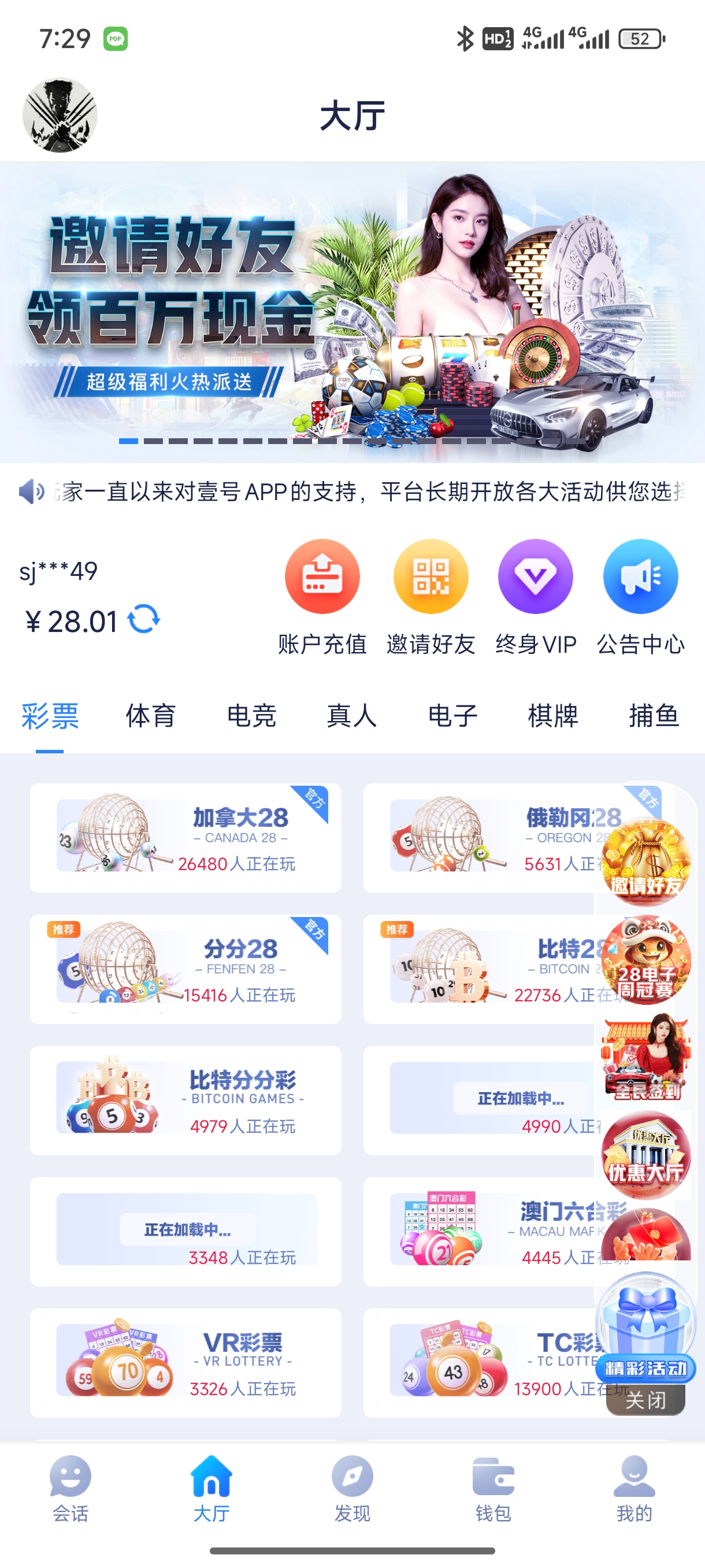
Task: Open the 比特分分彩 game card
Action: click(x=185, y=1100)
